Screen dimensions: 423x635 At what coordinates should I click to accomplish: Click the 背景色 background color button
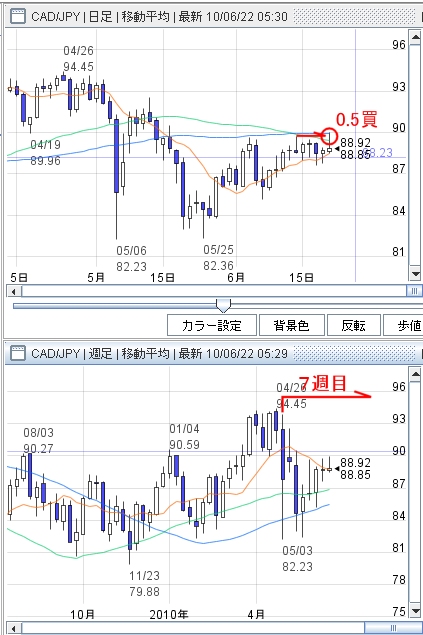(291, 325)
